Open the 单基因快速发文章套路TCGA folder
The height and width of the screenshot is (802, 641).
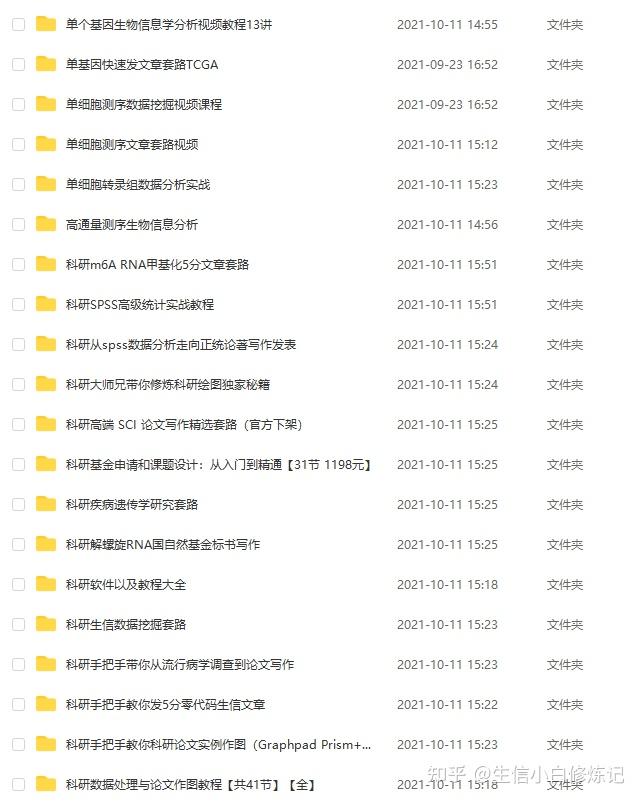141,64
